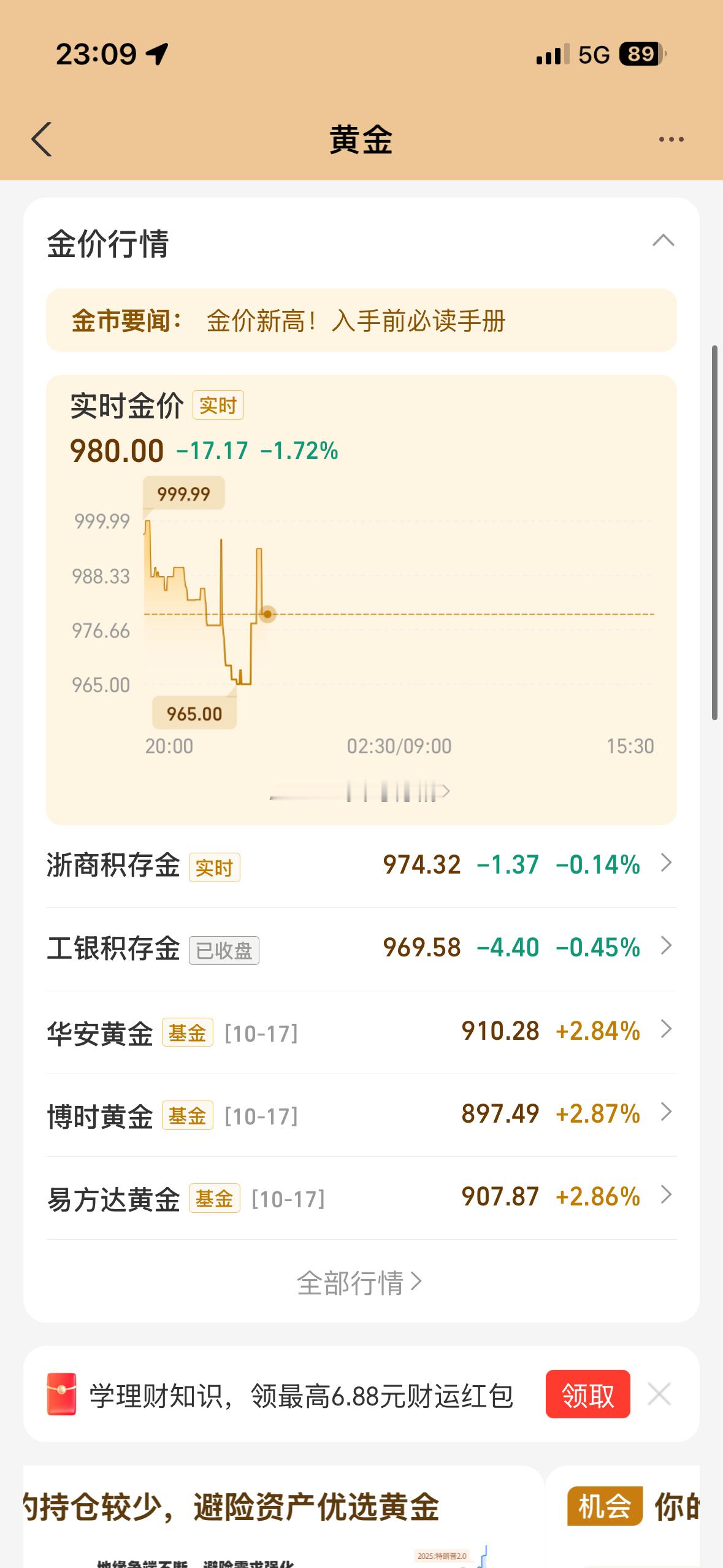Open the 金市要闻 news banner
This screenshot has width=723, height=1568.
click(361, 321)
